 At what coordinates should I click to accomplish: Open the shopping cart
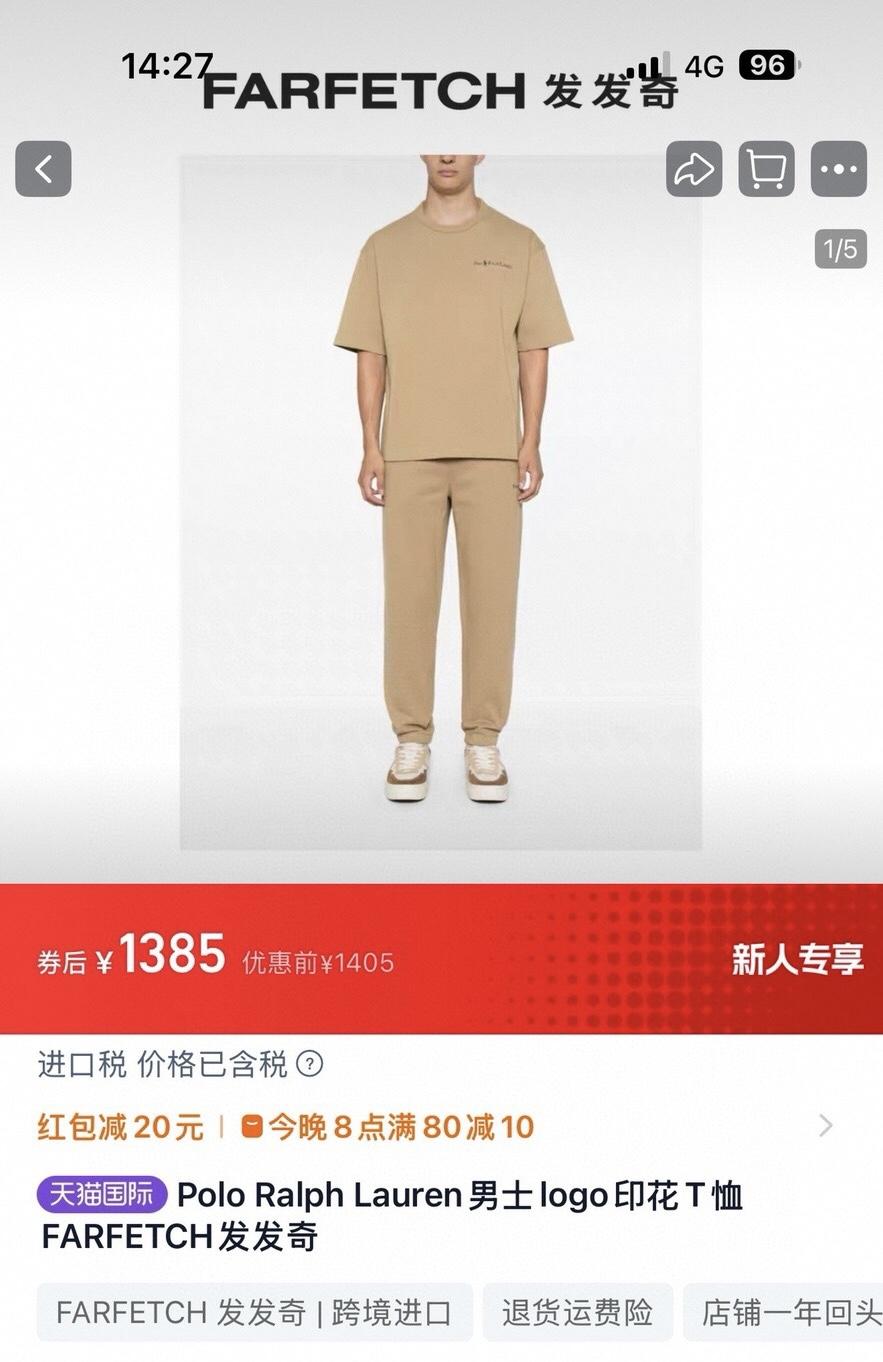click(766, 169)
